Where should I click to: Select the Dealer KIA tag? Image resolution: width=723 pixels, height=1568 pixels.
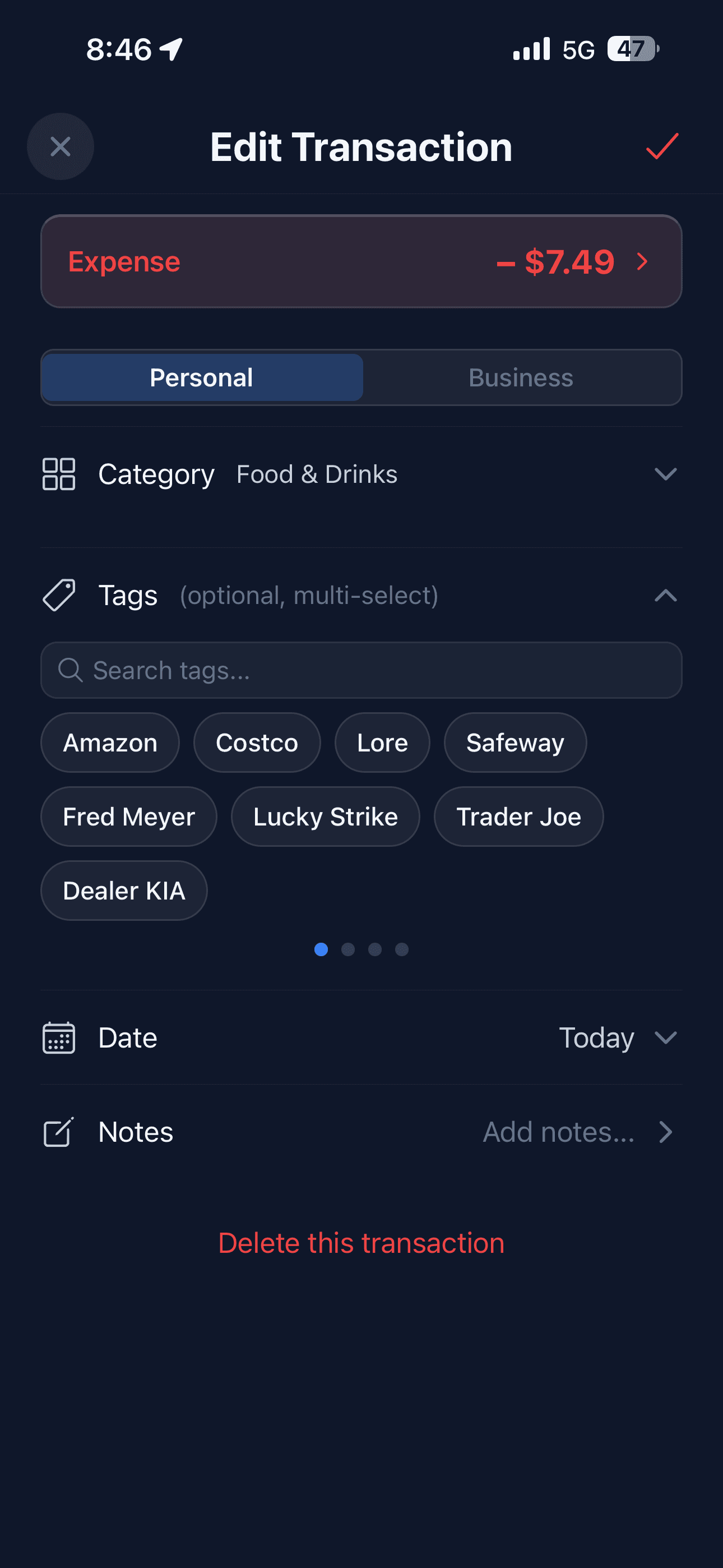click(x=123, y=890)
